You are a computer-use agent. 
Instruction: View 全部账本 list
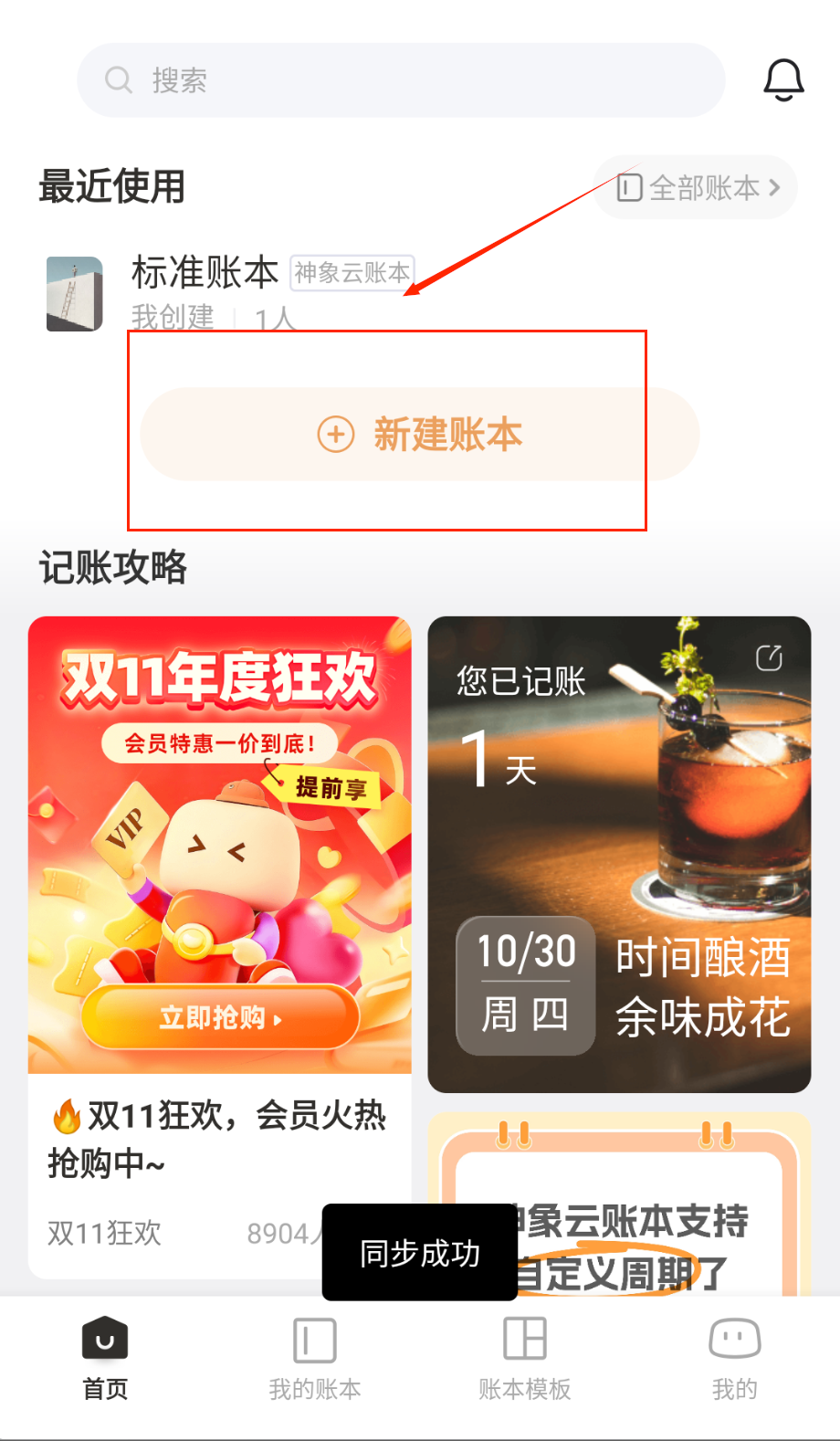pyautogui.click(x=698, y=188)
